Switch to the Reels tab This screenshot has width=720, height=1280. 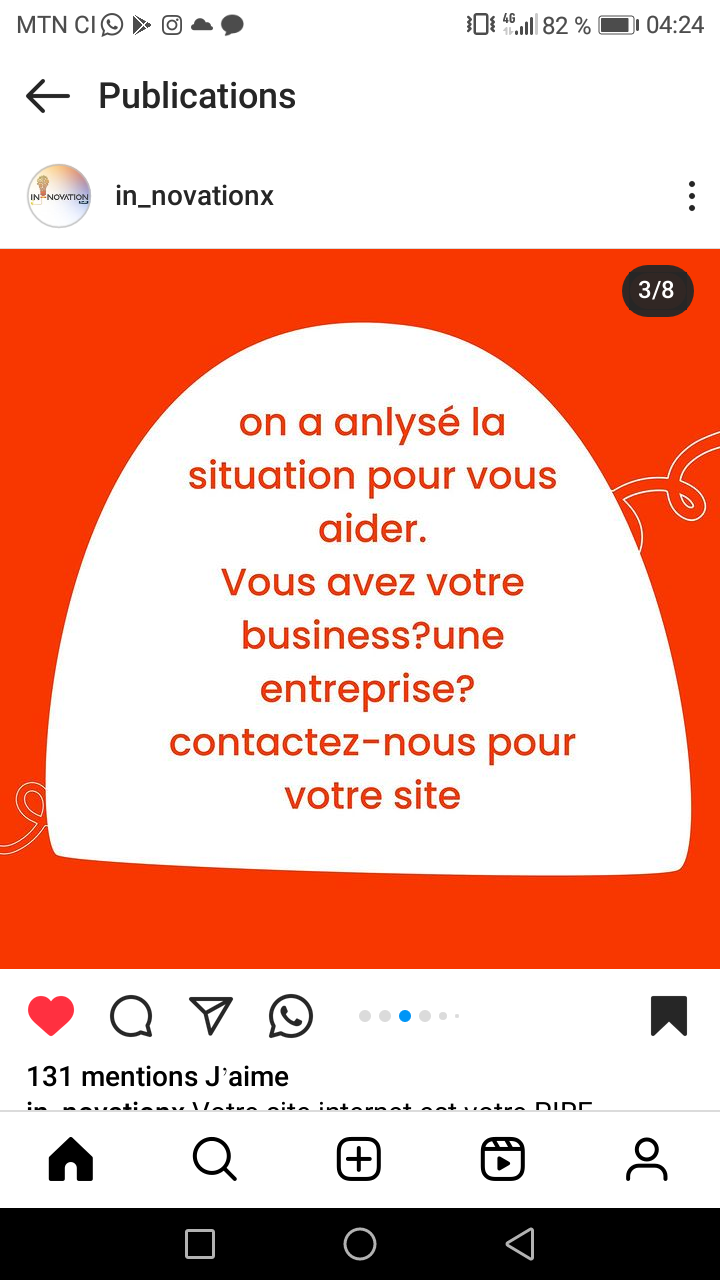(x=503, y=1160)
